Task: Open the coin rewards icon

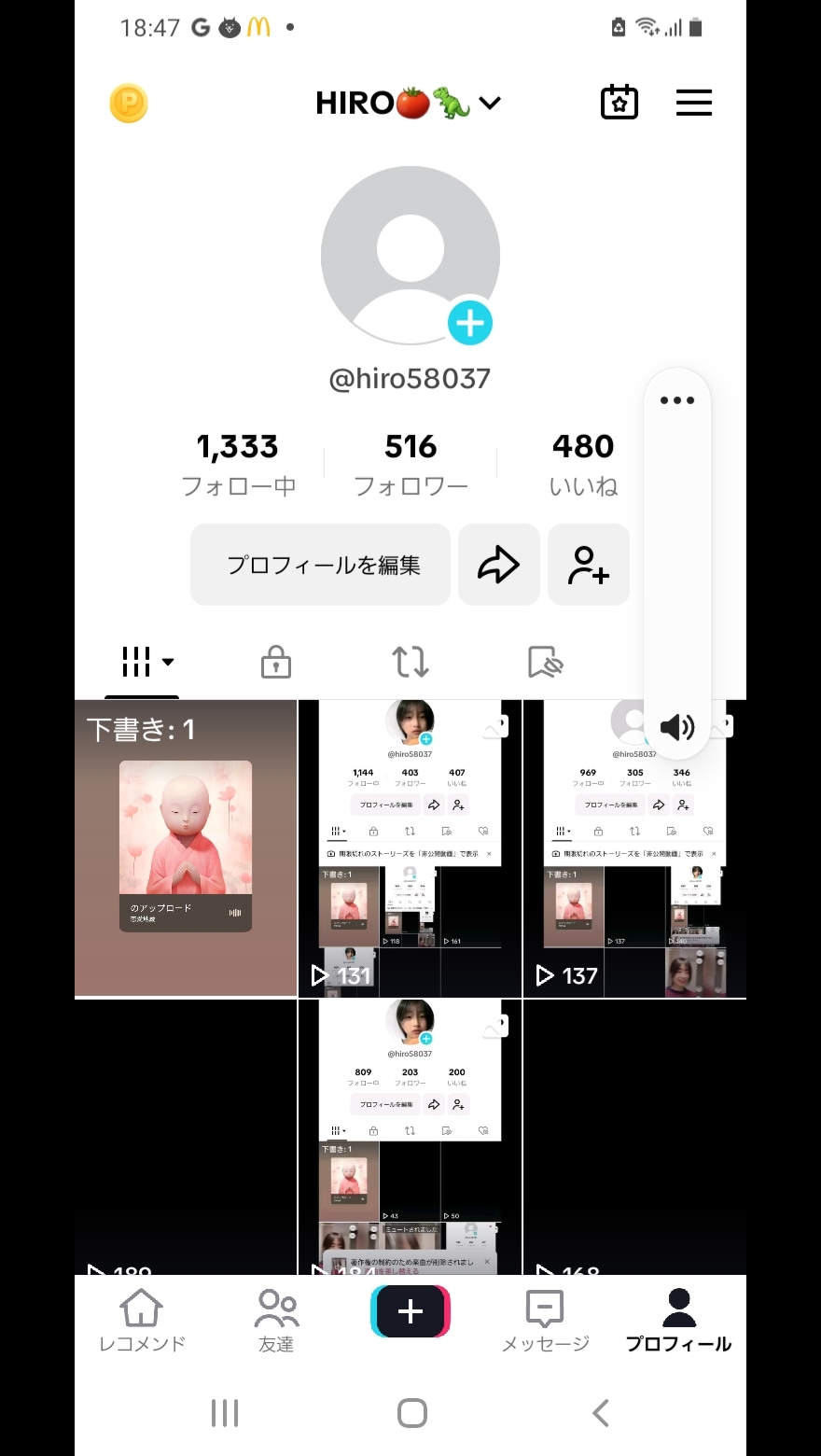Action: tap(129, 103)
